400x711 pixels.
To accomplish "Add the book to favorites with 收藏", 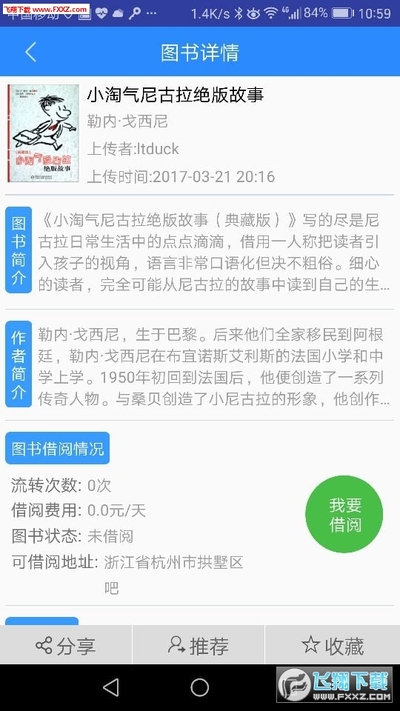I will pos(333,646).
